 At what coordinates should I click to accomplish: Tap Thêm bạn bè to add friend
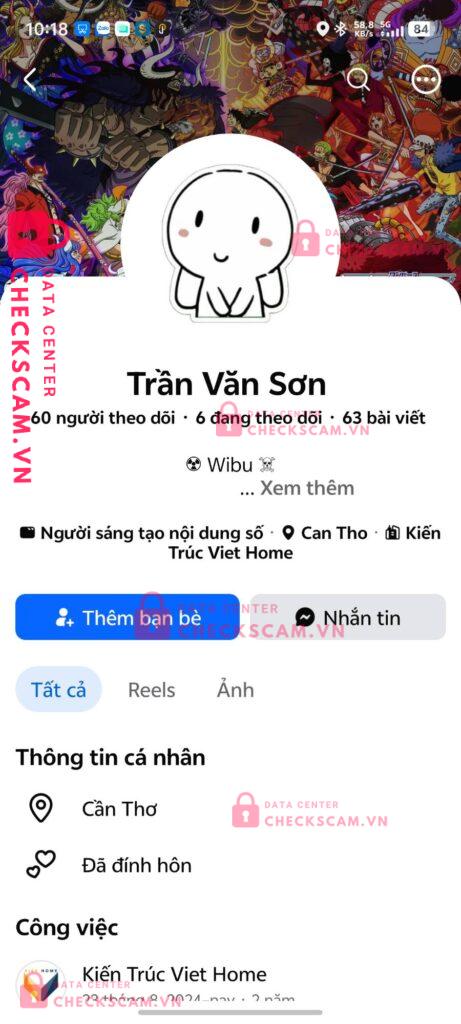127,617
